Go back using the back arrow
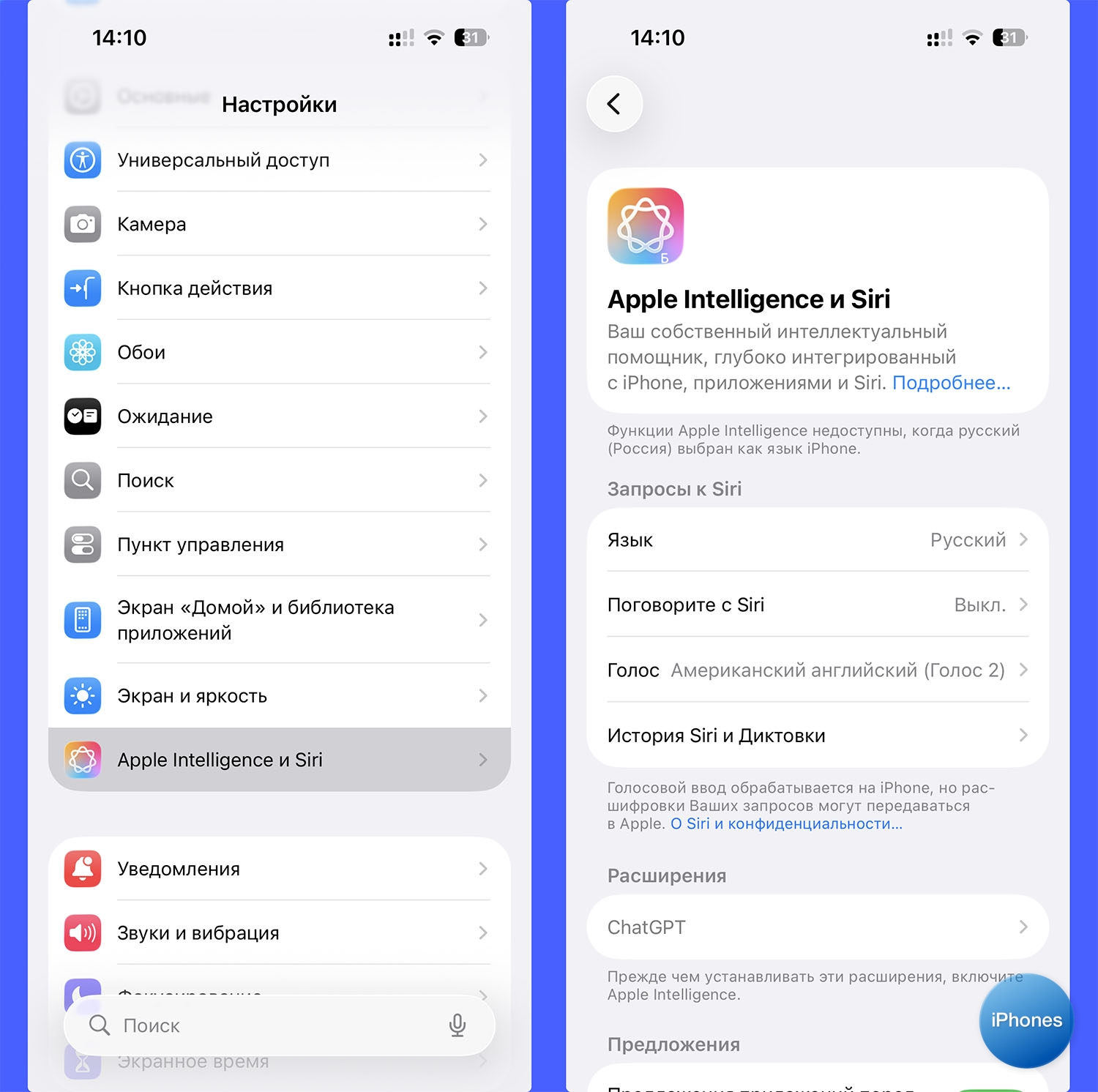 tap(614, 104)
